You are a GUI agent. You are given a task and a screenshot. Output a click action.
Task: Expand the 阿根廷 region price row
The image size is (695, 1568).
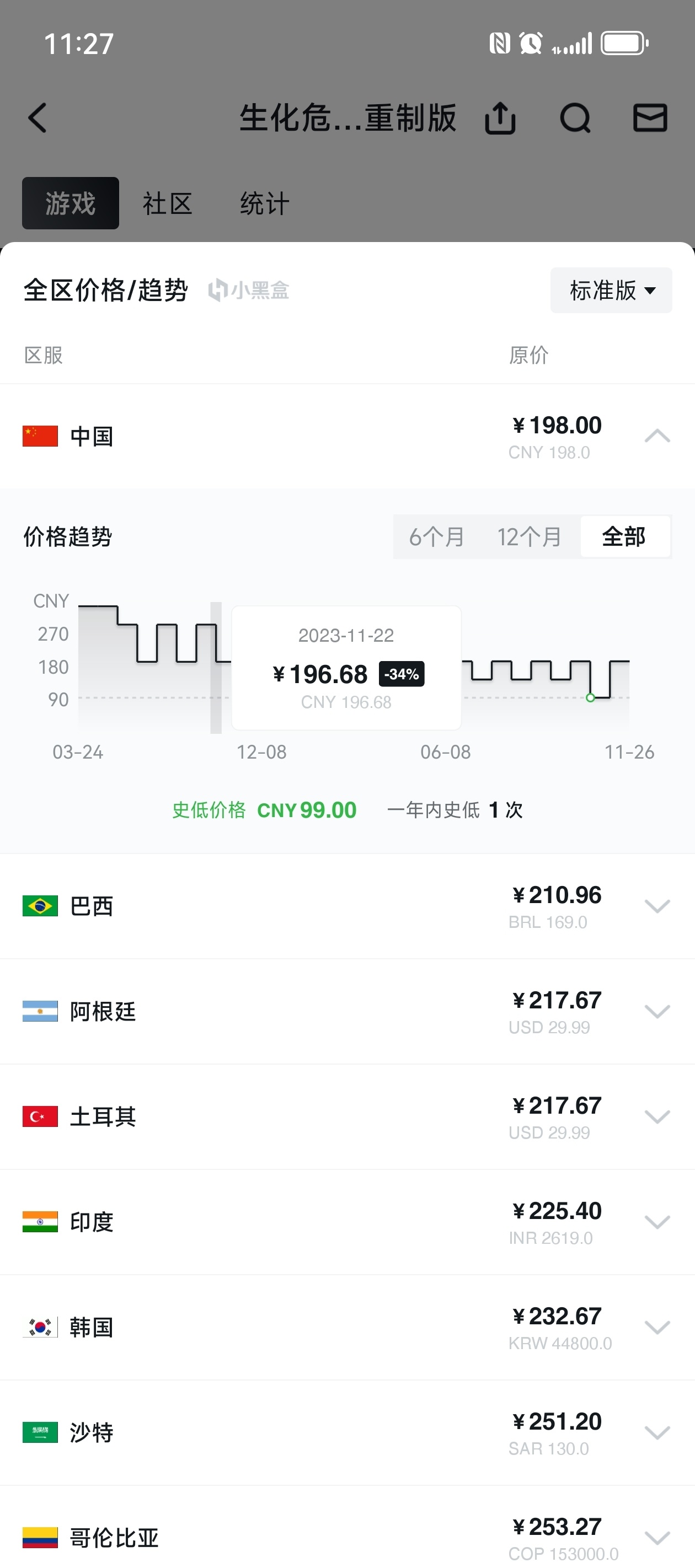[x=656, y=1012]
